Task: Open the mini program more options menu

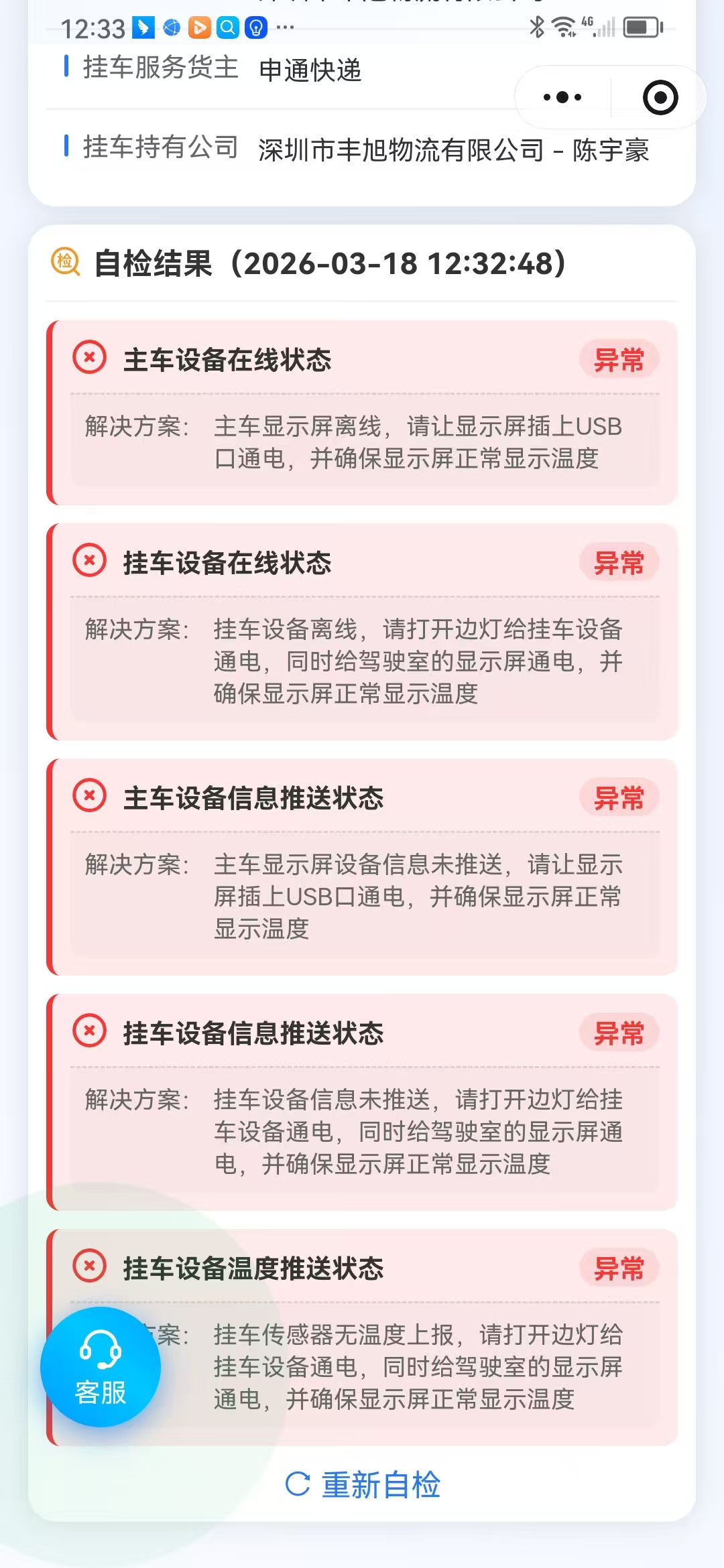Action: [562, 98]
